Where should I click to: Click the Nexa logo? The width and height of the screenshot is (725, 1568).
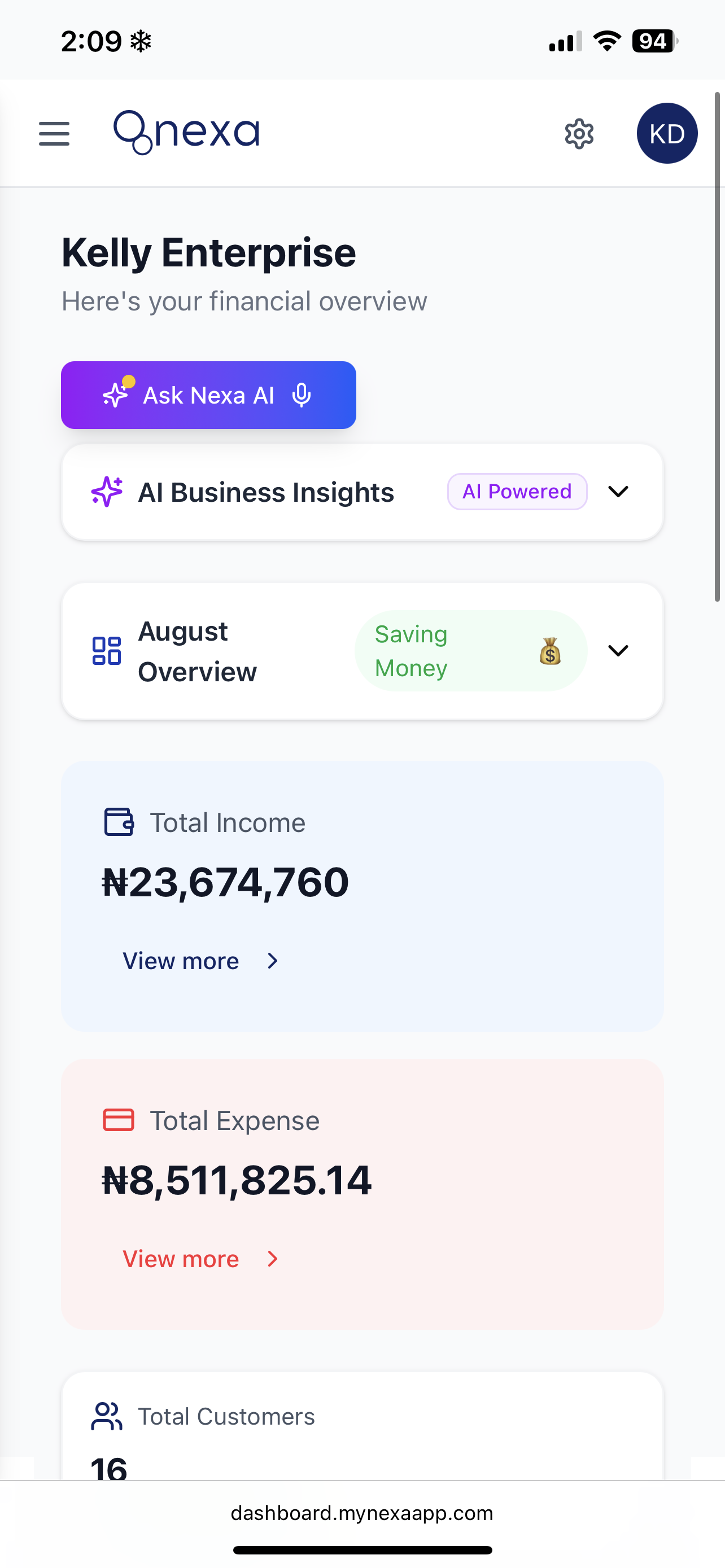(x=186, y=133)
